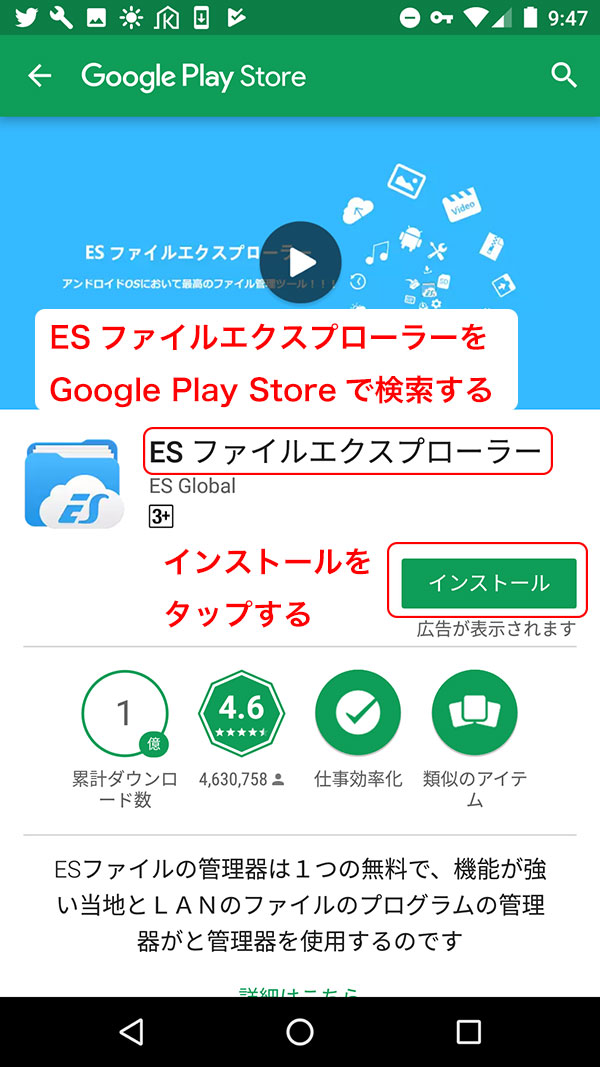
Task: Show 類似のアイテム similar apps
Action: [x=474, y=713]
